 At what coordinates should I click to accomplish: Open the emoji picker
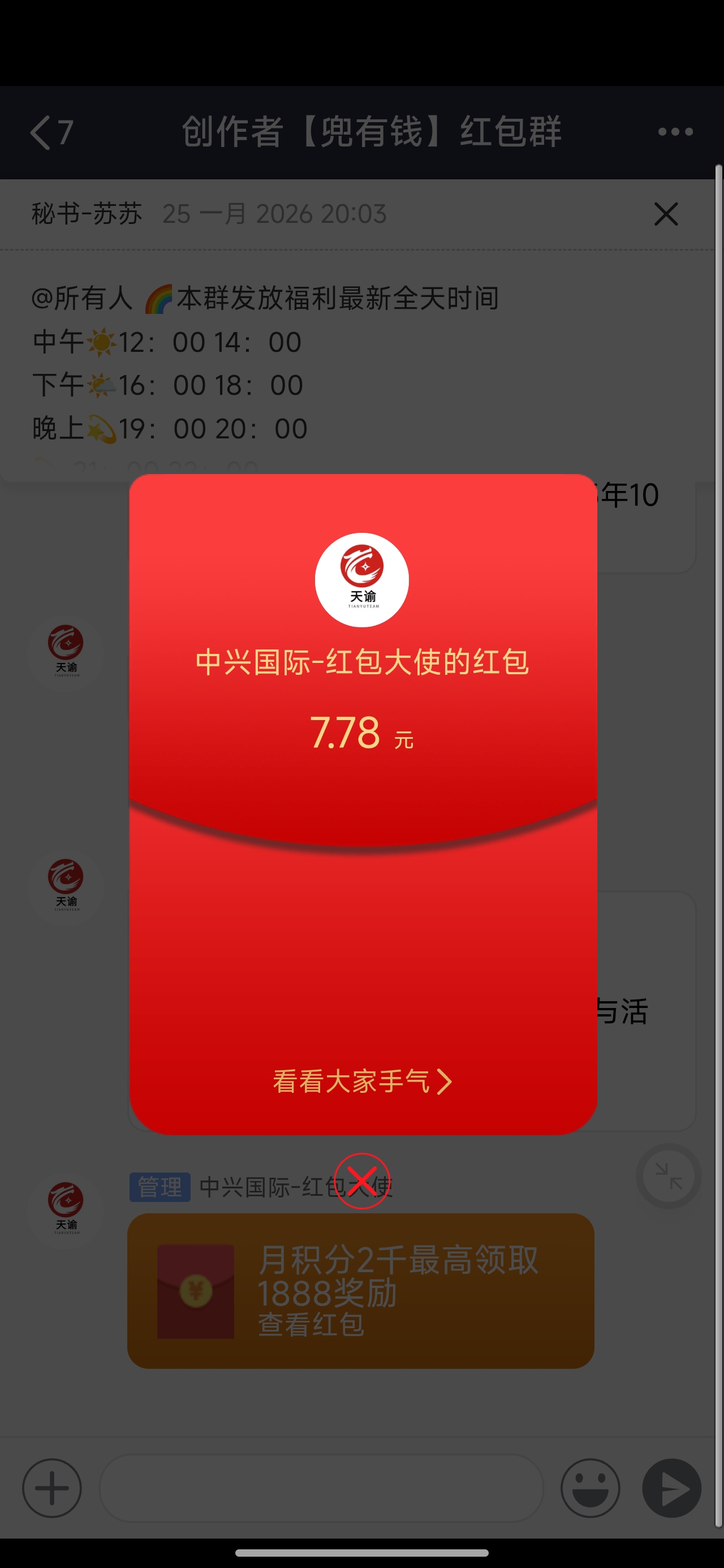tap(589, 1488)
